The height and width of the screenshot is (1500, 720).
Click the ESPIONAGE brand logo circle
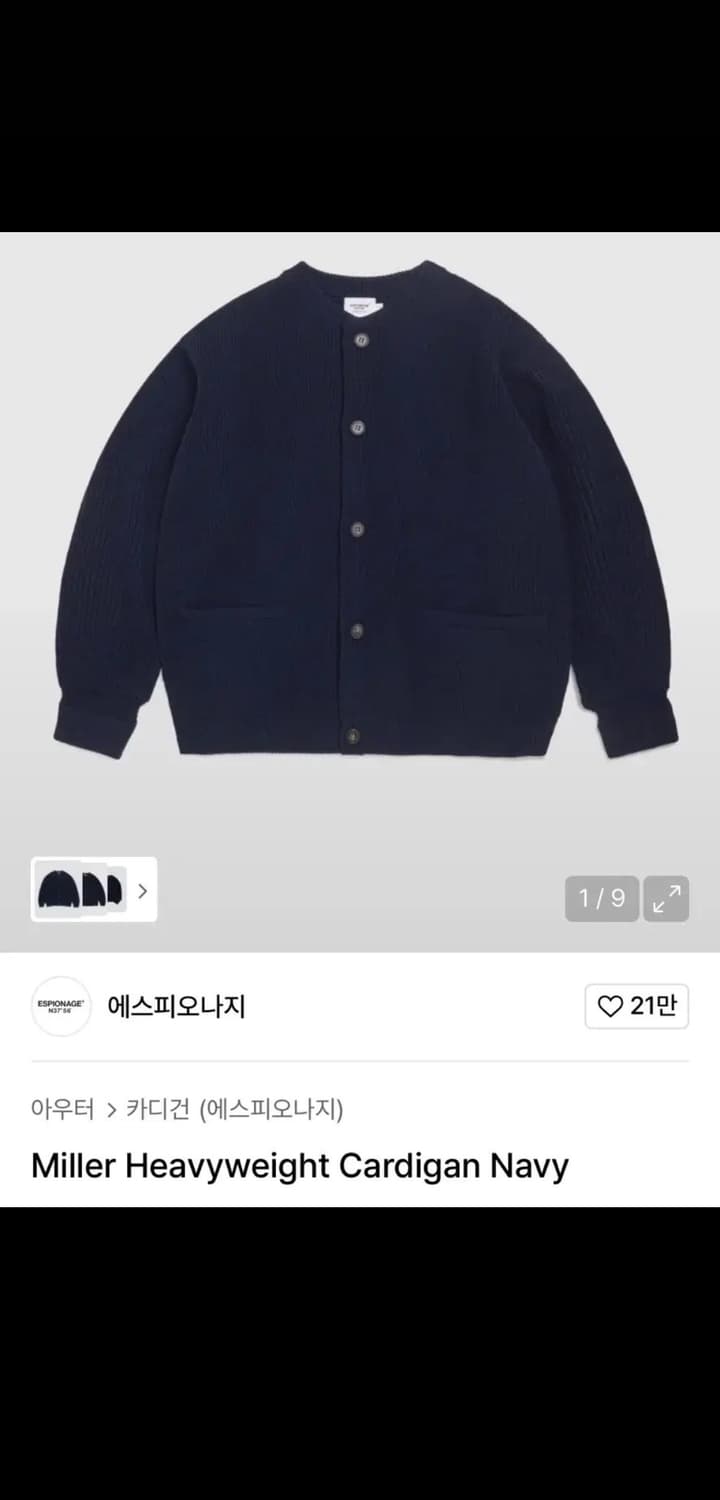60,1006
